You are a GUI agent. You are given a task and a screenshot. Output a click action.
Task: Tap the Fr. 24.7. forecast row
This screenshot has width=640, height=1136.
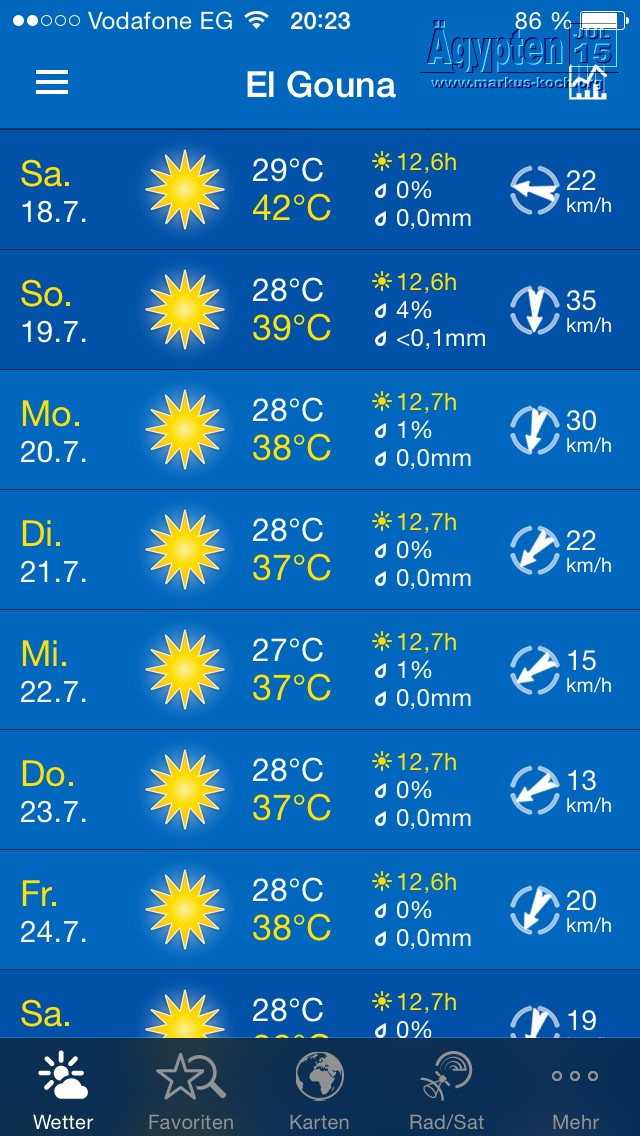(320, 910)
